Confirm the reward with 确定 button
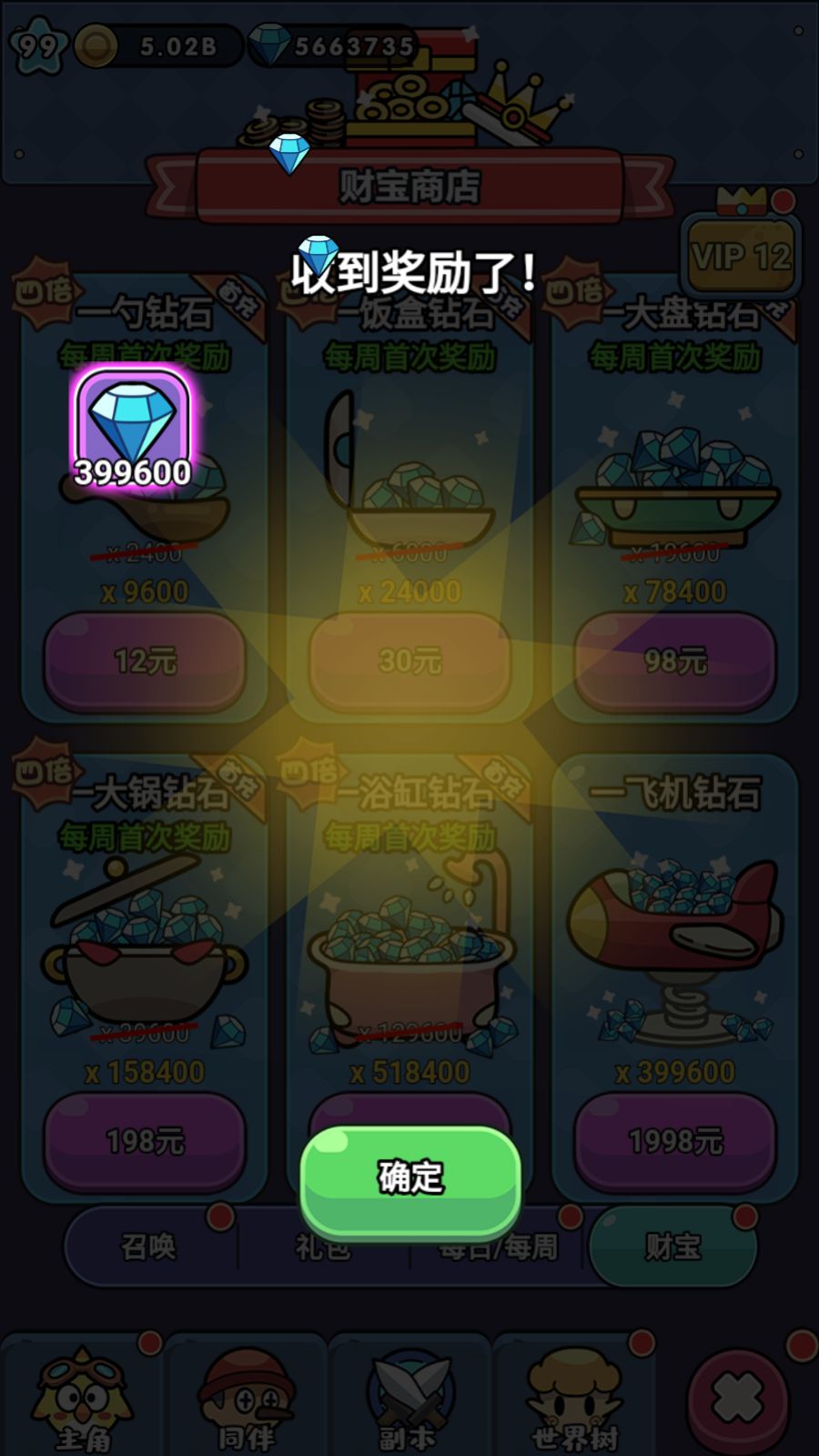 click(410, 1178)
